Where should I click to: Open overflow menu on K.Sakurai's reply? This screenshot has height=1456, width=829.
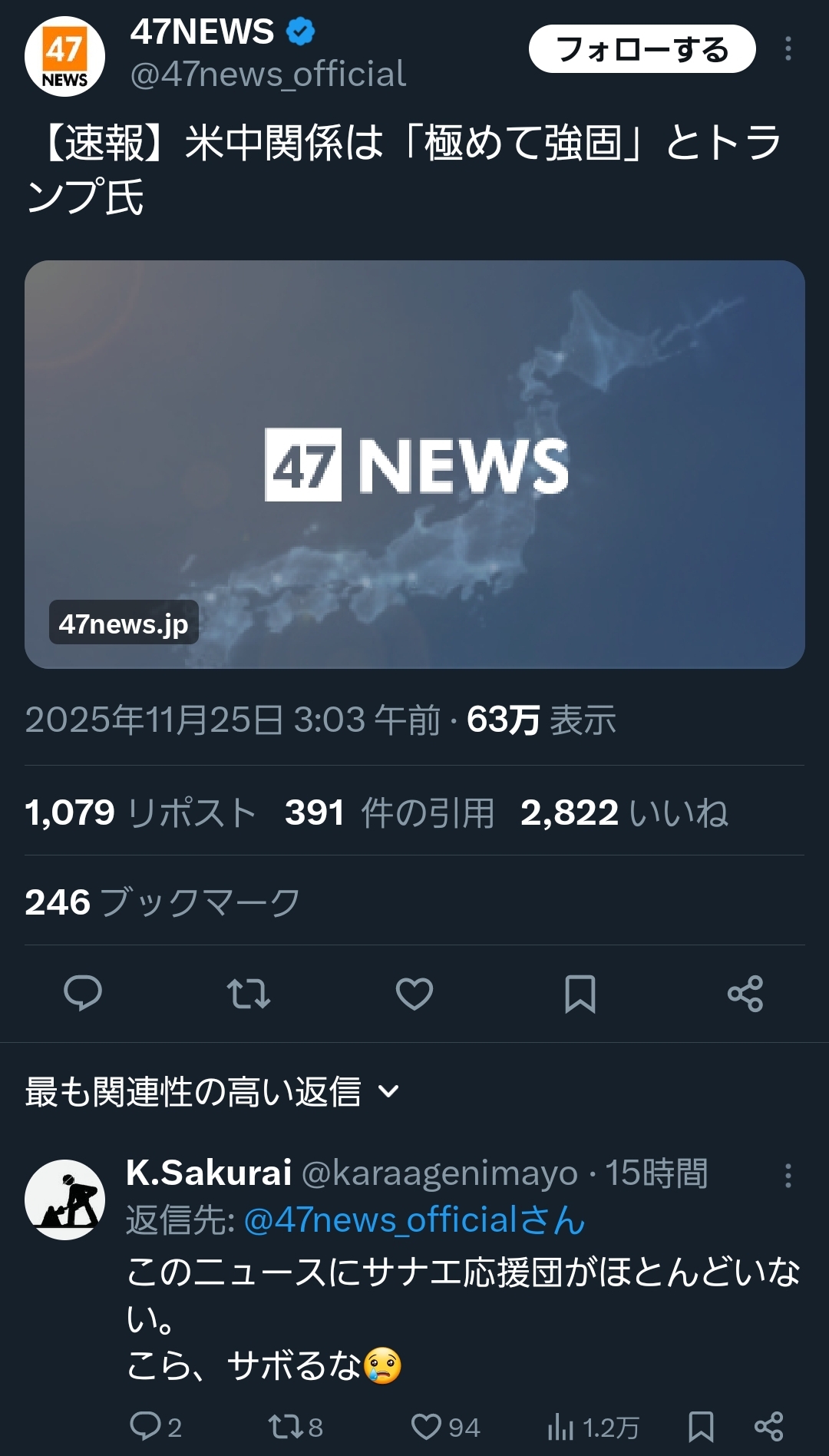click(x=788, y=1176)
